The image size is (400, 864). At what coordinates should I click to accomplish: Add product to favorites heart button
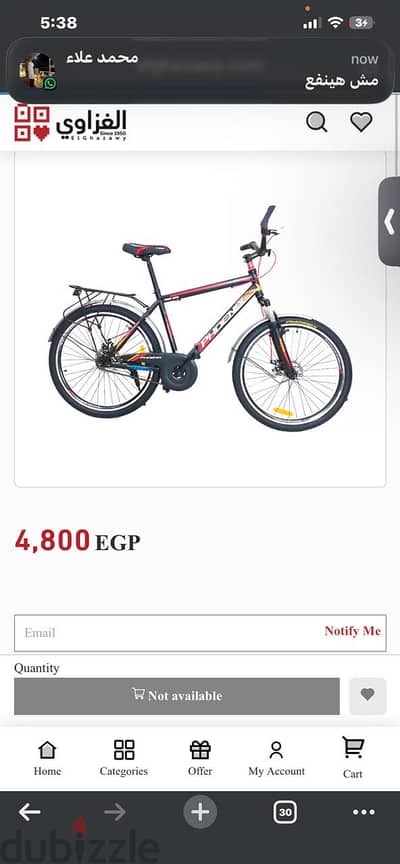[367, 696]
